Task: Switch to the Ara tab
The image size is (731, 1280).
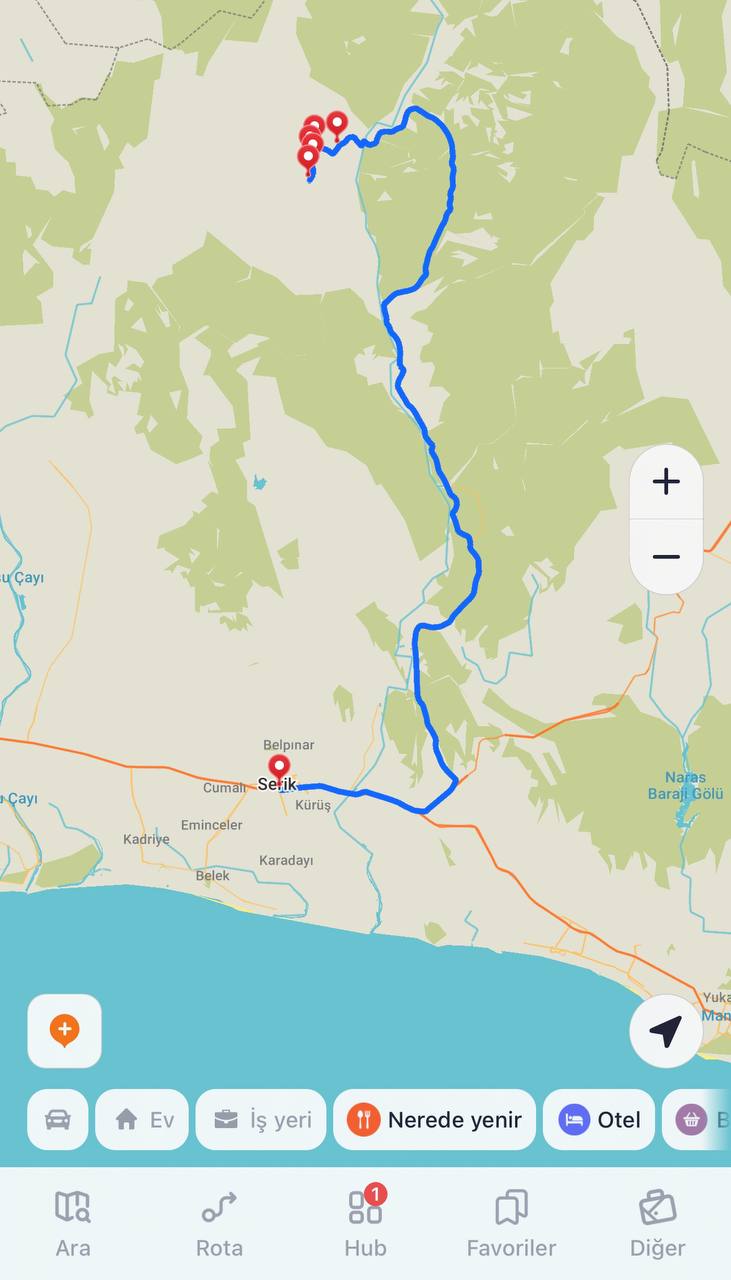Action: coord(73,1224)
